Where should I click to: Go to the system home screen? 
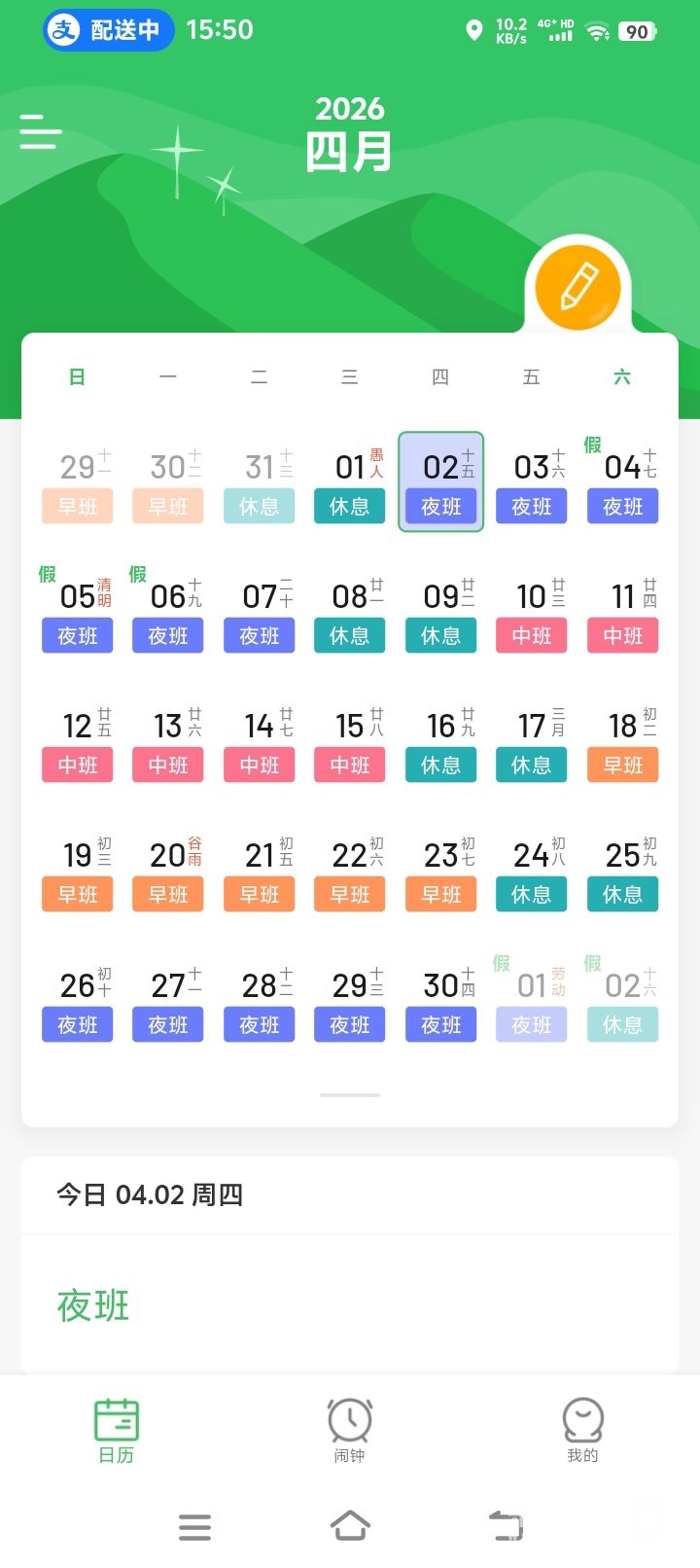tap(350, 1526)
